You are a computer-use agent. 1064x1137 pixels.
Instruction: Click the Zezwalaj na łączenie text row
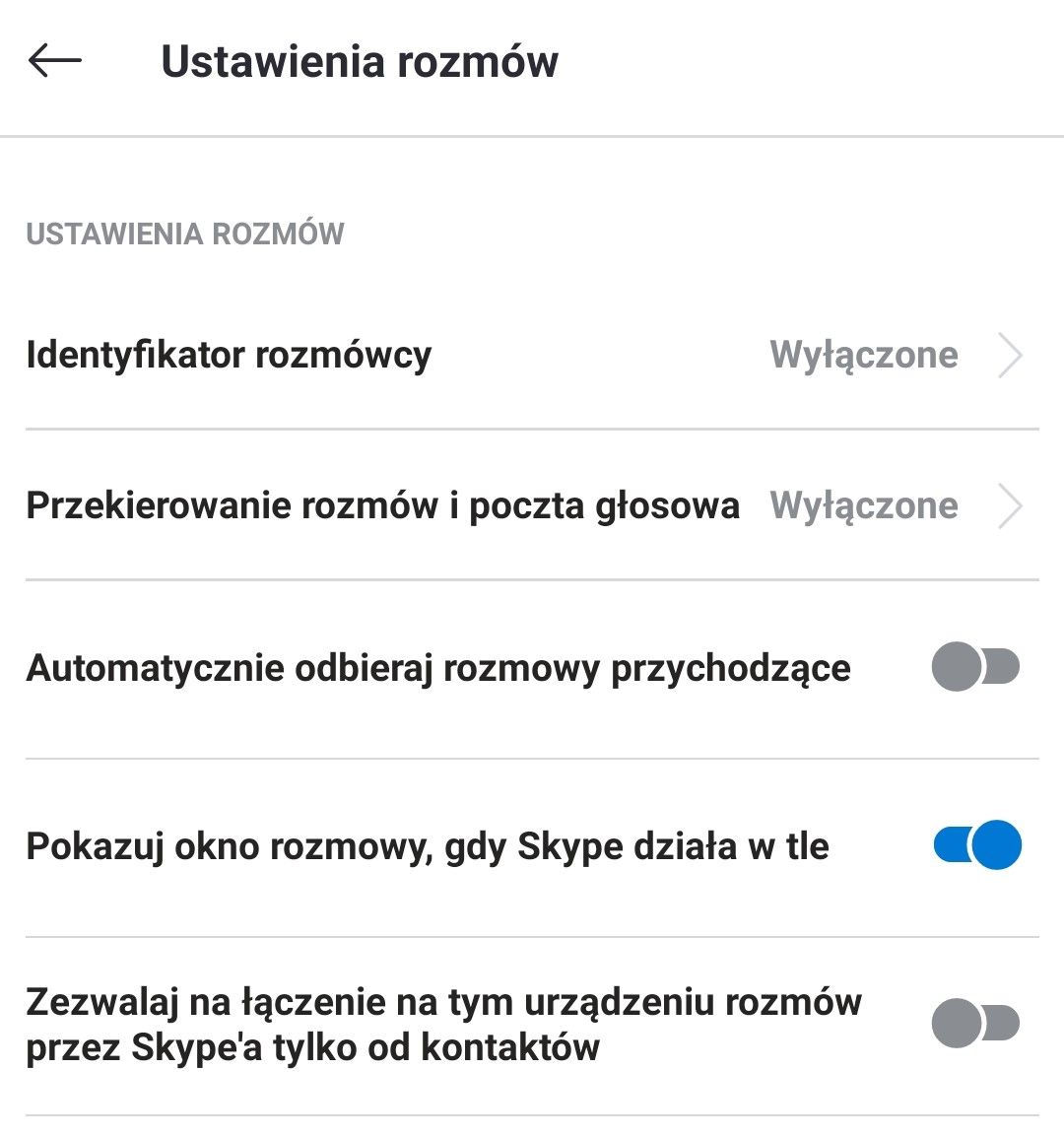tap(443, 1023)
